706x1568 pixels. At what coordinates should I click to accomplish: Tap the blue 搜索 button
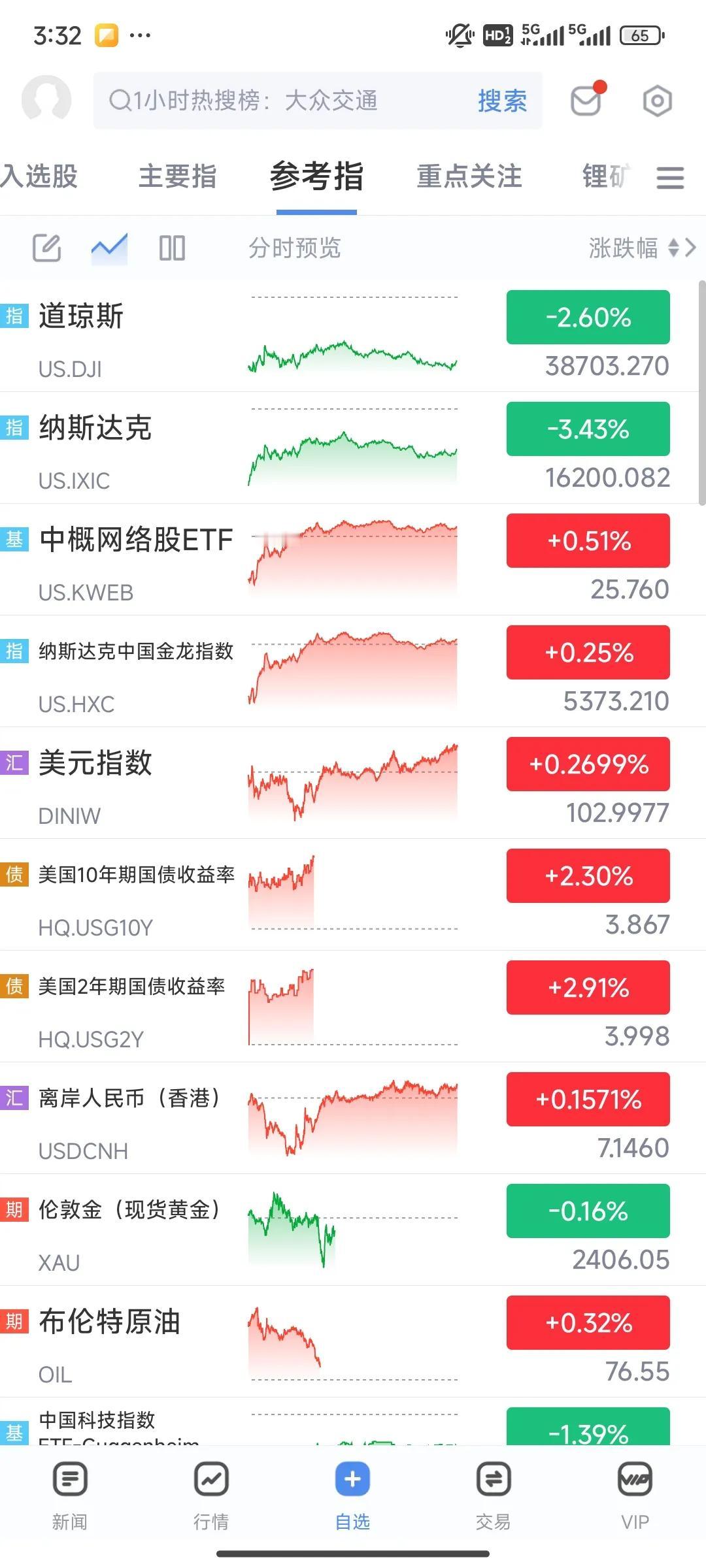pyautogui.click(x=502, y=101)
